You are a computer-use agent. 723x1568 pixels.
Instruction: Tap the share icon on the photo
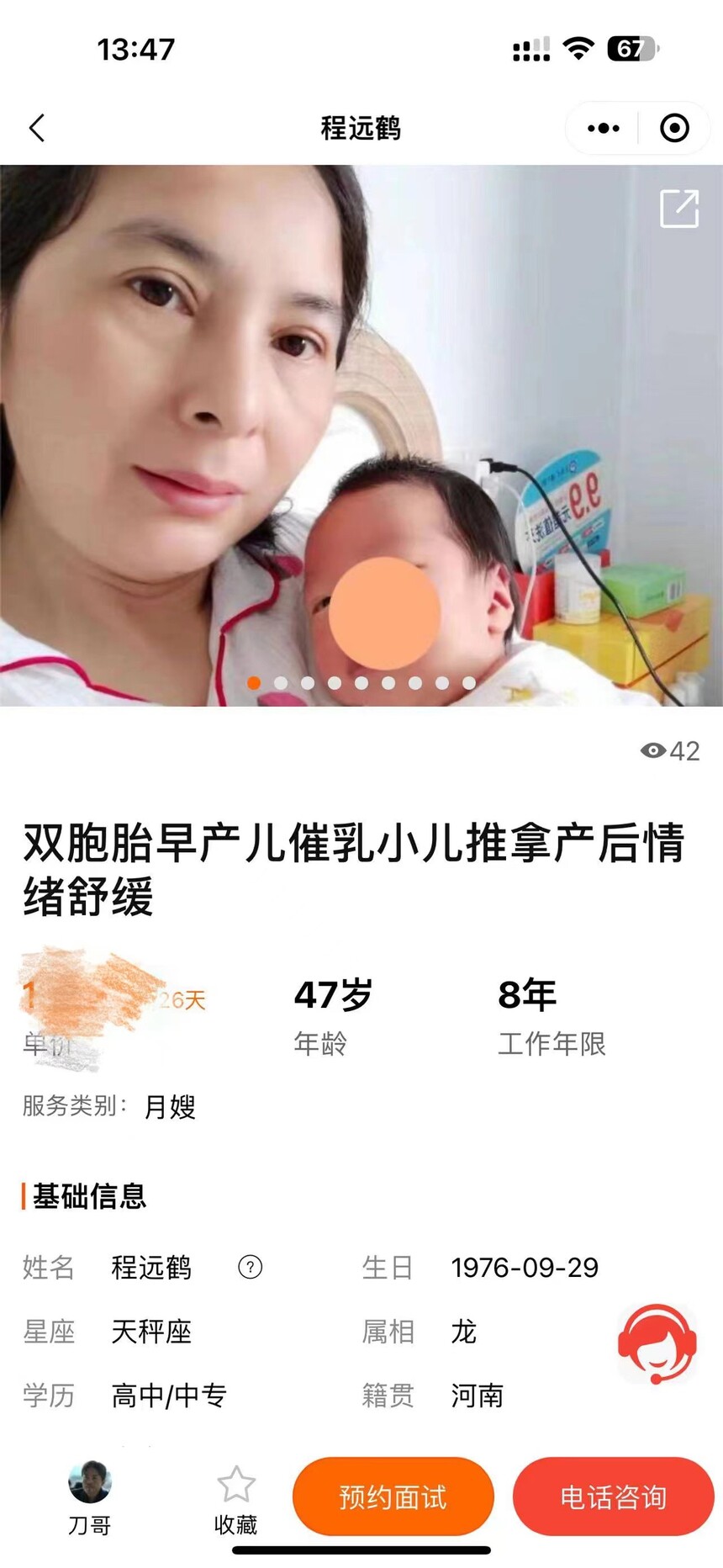click(x=679, y=209)
